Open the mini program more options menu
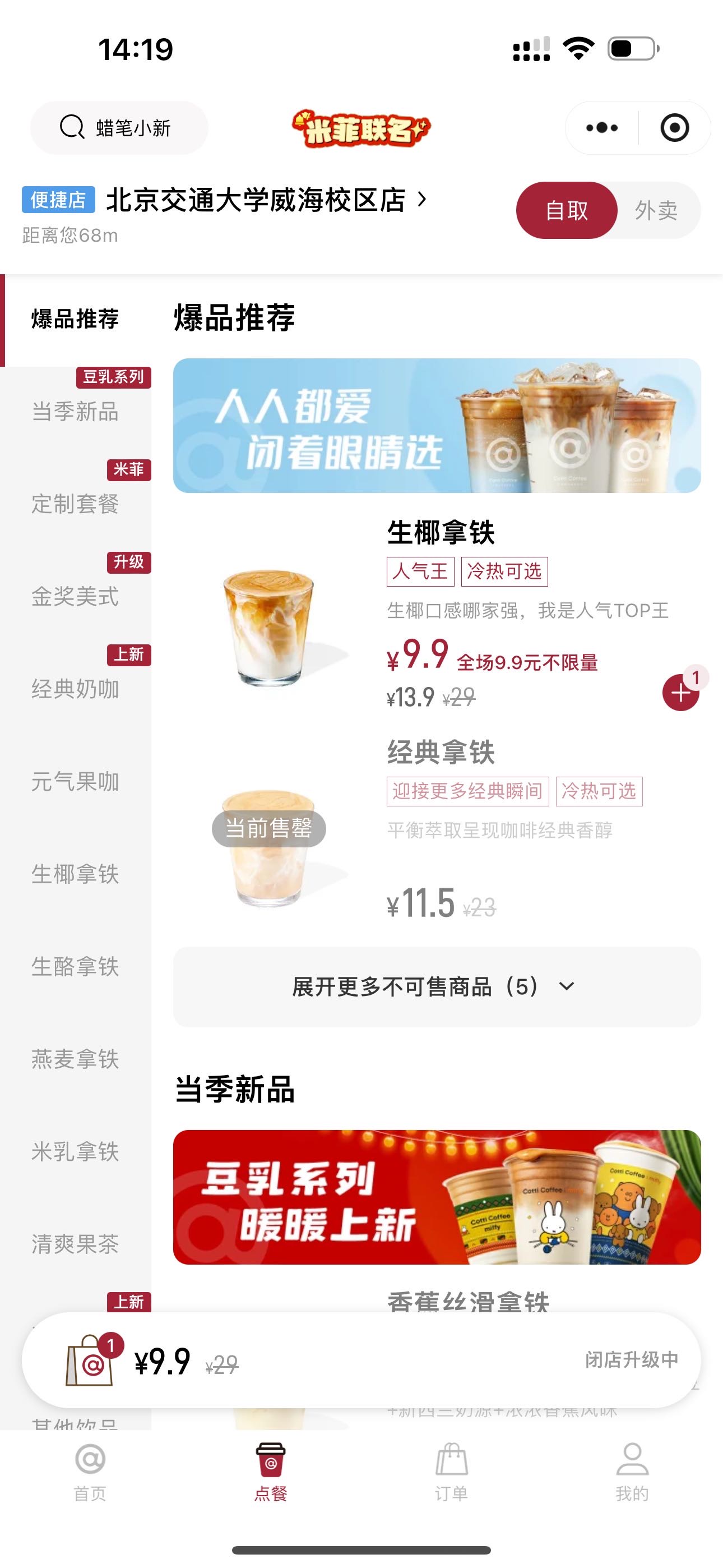This screenshot has height=1568, width=723. coord(602,128)
